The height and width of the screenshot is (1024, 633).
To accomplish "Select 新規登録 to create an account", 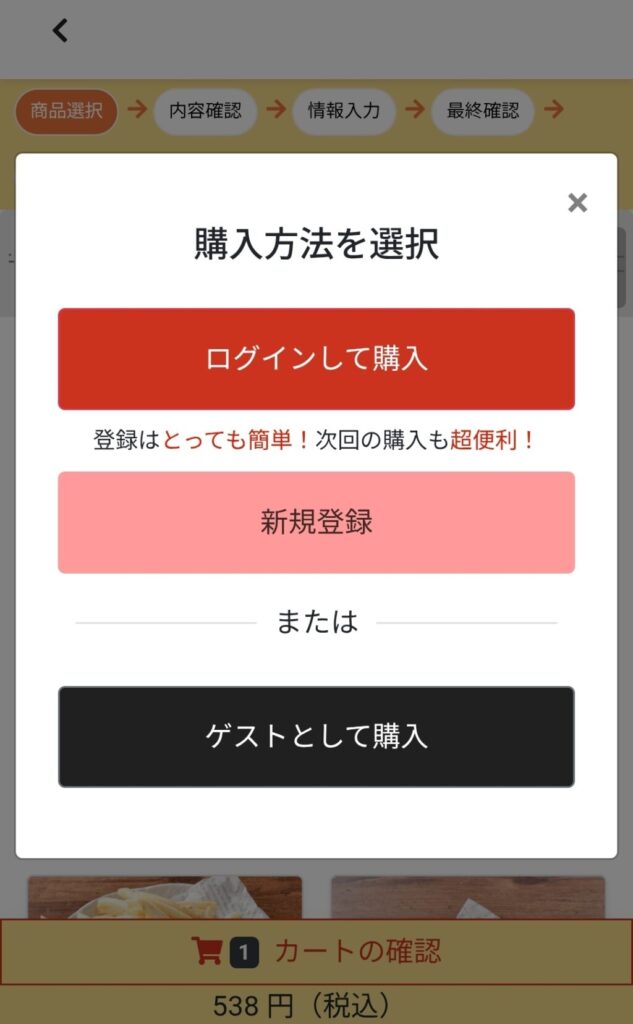I will point(316,522).
